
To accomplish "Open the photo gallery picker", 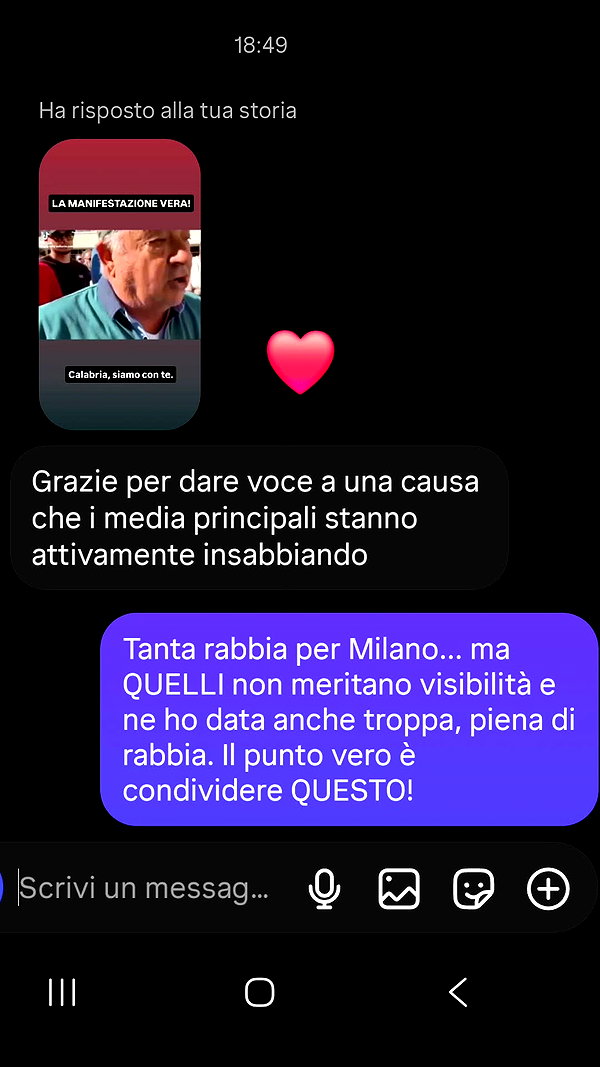I will [x=399, y=889].
